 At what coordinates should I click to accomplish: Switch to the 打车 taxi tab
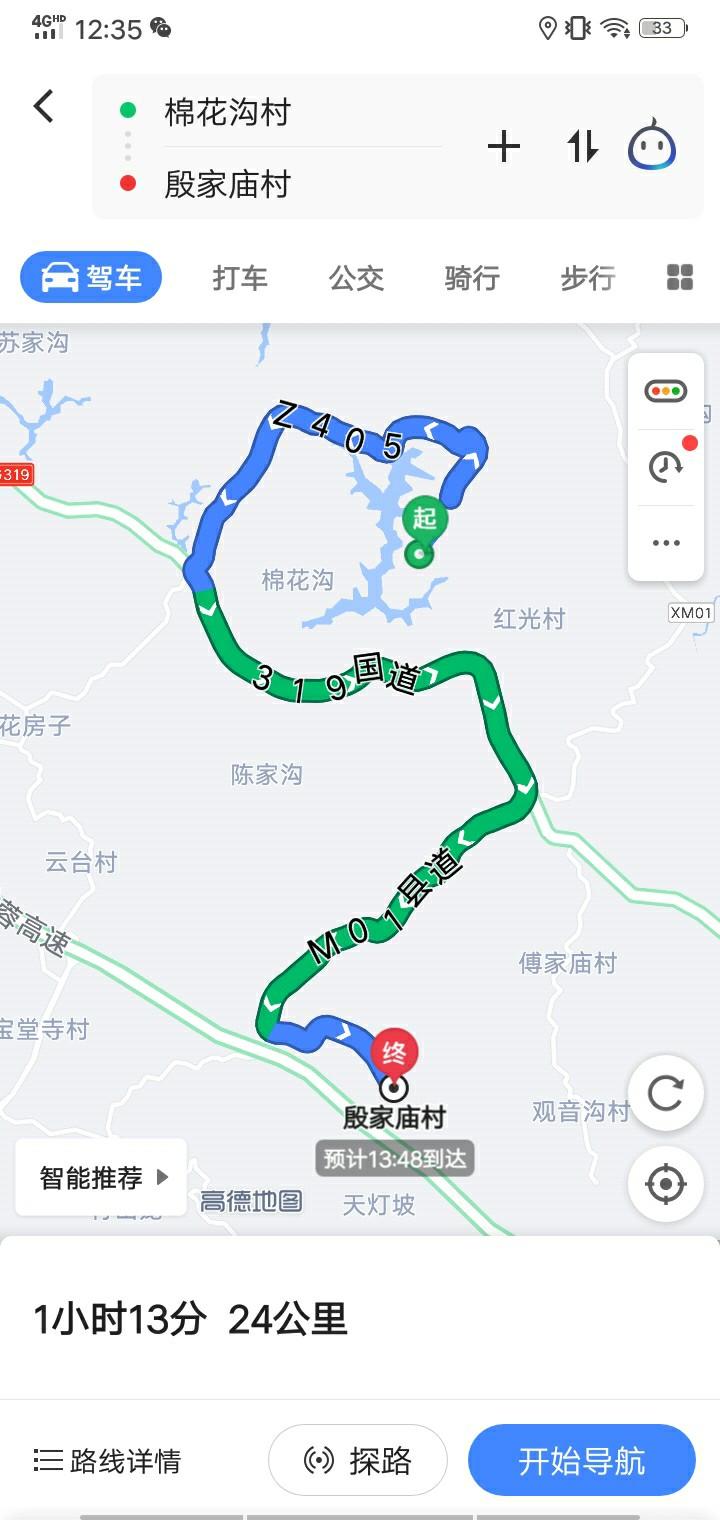[x=240, y=278]
